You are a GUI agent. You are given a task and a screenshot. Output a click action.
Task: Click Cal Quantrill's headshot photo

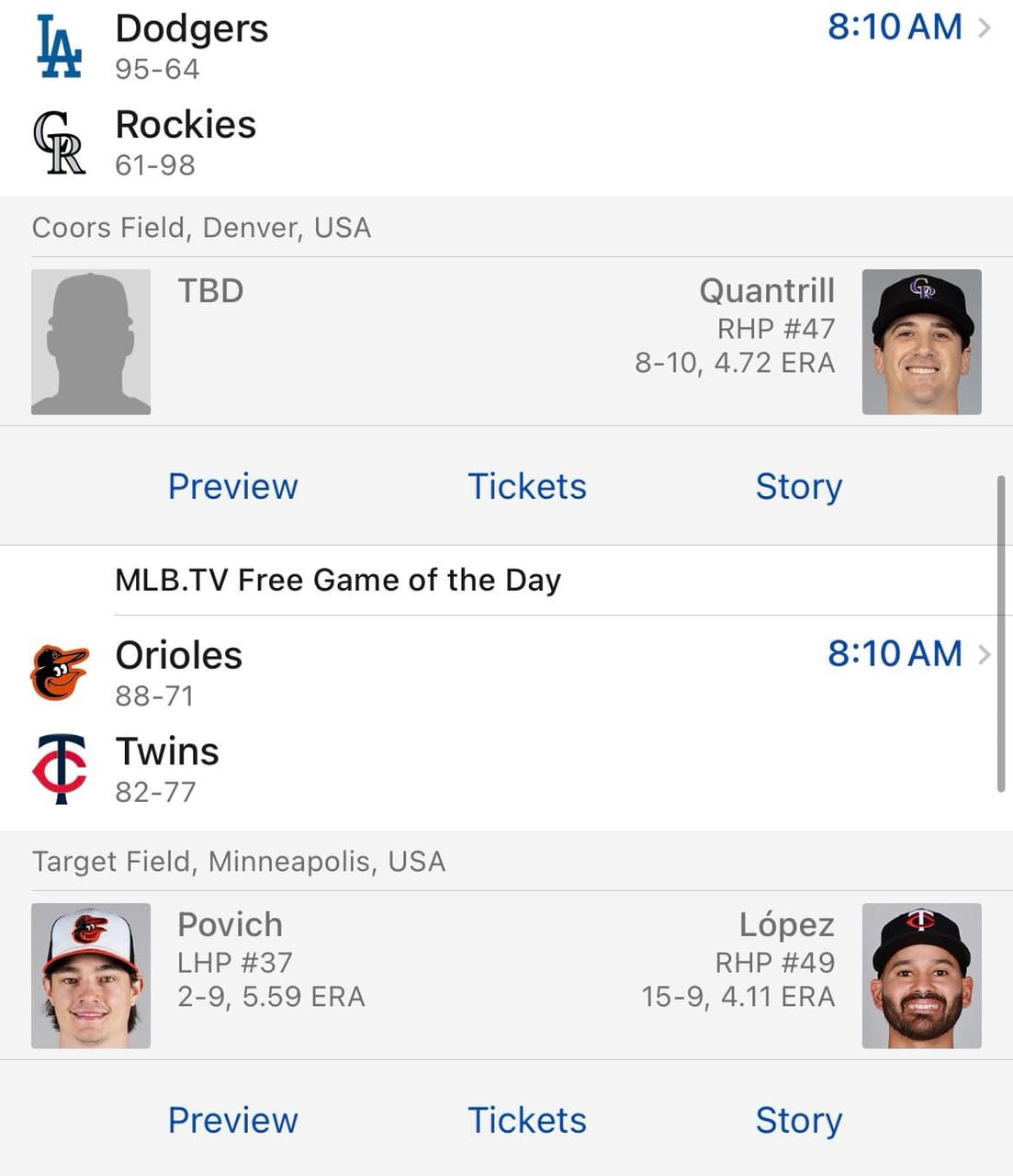921,342
